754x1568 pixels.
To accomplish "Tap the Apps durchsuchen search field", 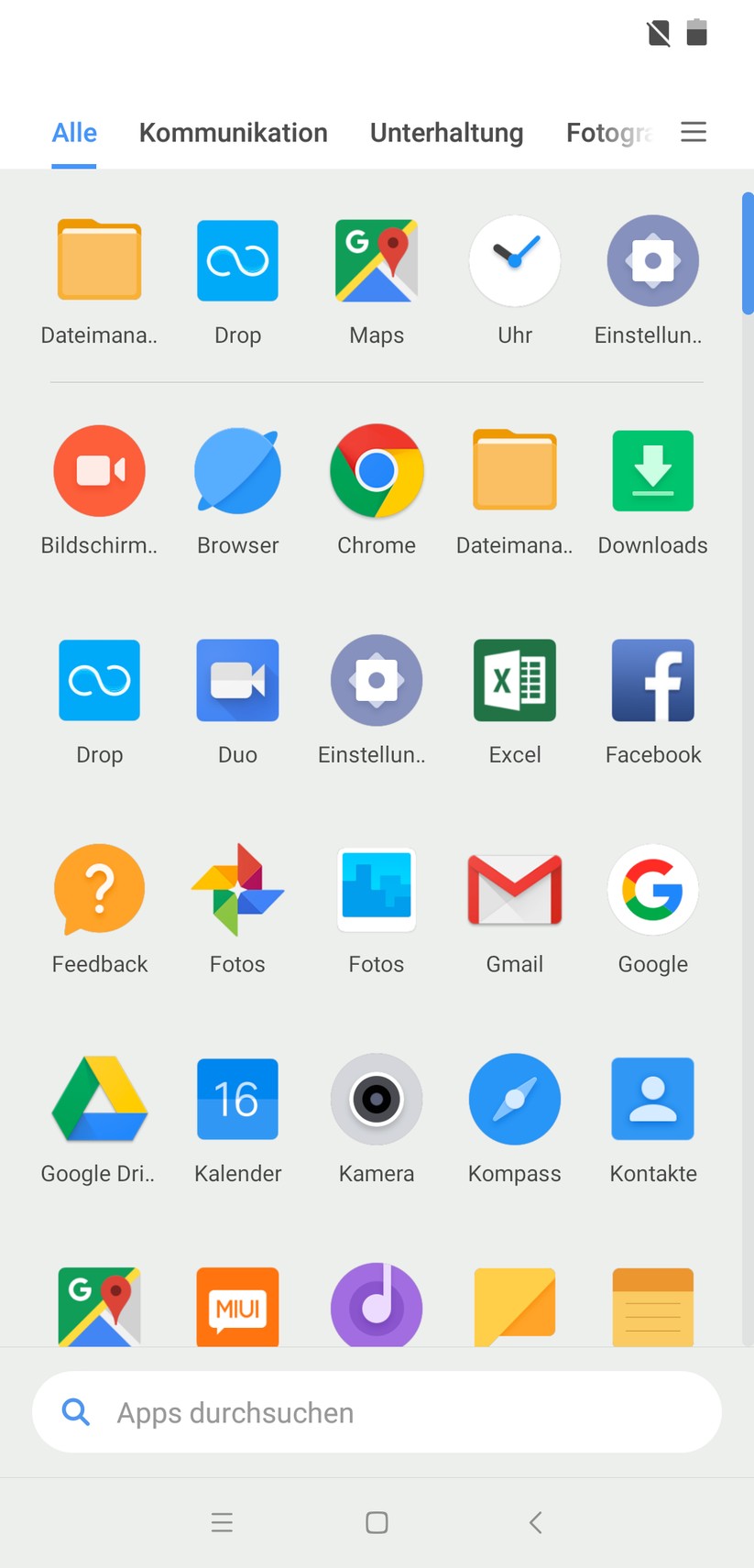I will tap(377, 1412).
